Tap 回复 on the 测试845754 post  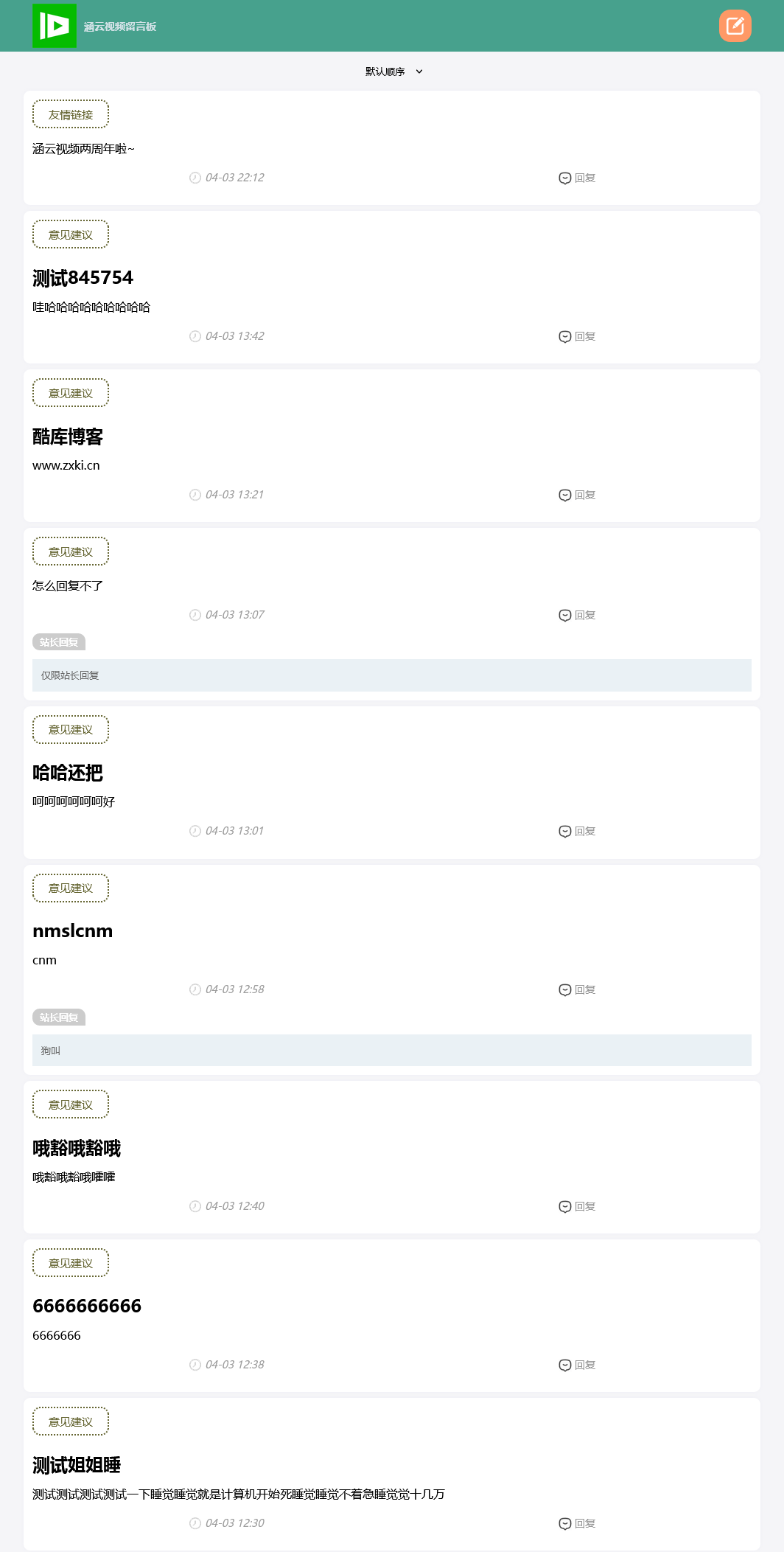(x=577, y=336)
